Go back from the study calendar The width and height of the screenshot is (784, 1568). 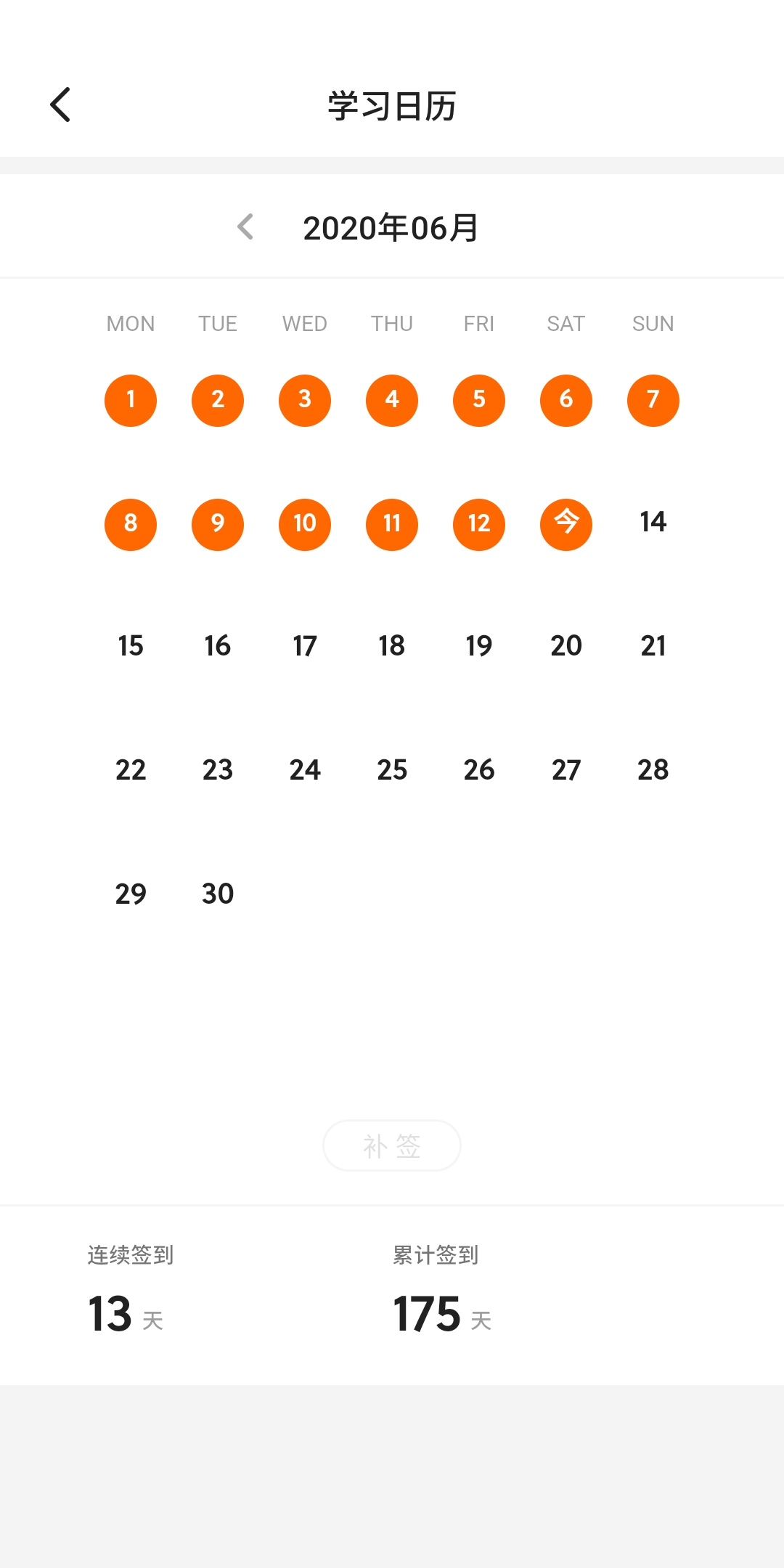tap(61, 105)
